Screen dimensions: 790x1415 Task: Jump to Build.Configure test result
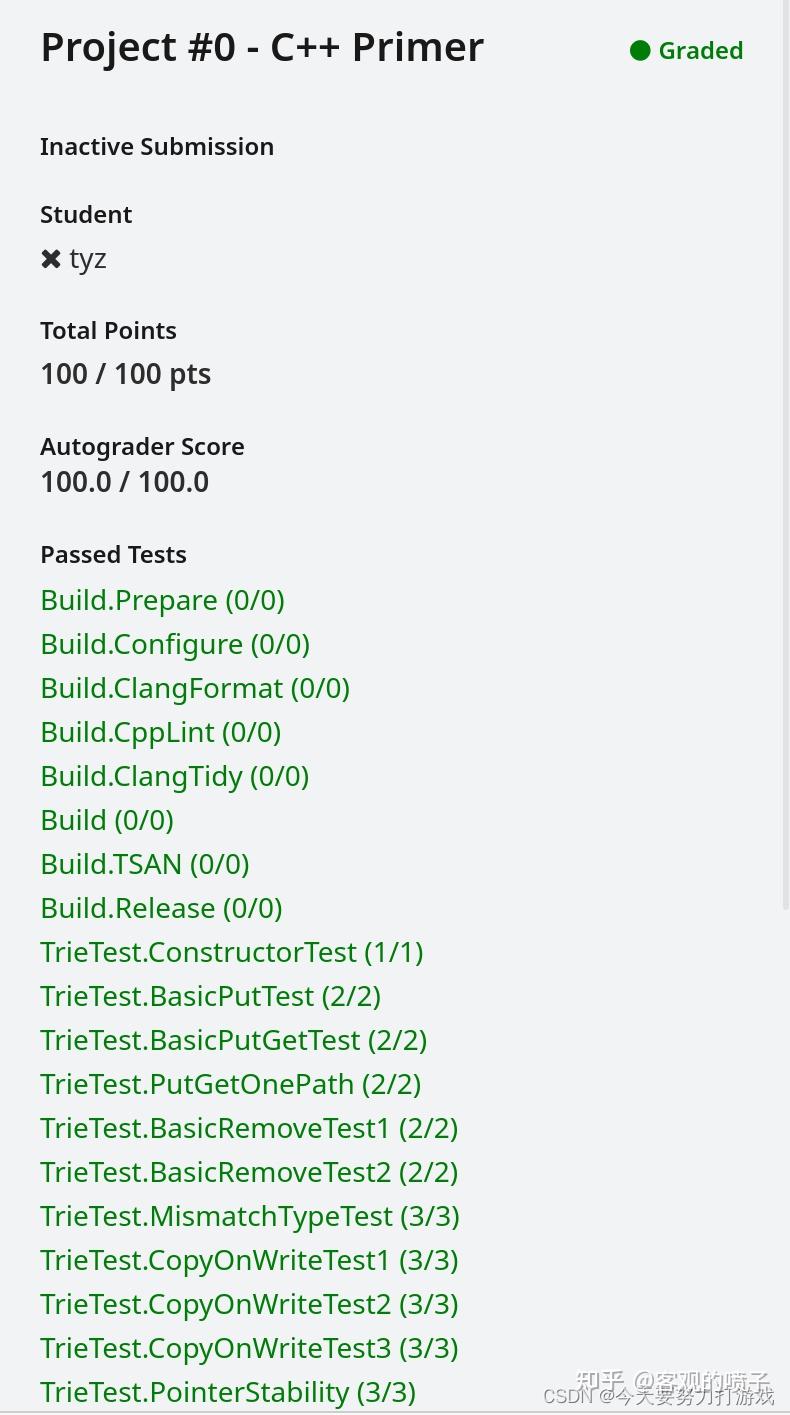click(175, 644)
